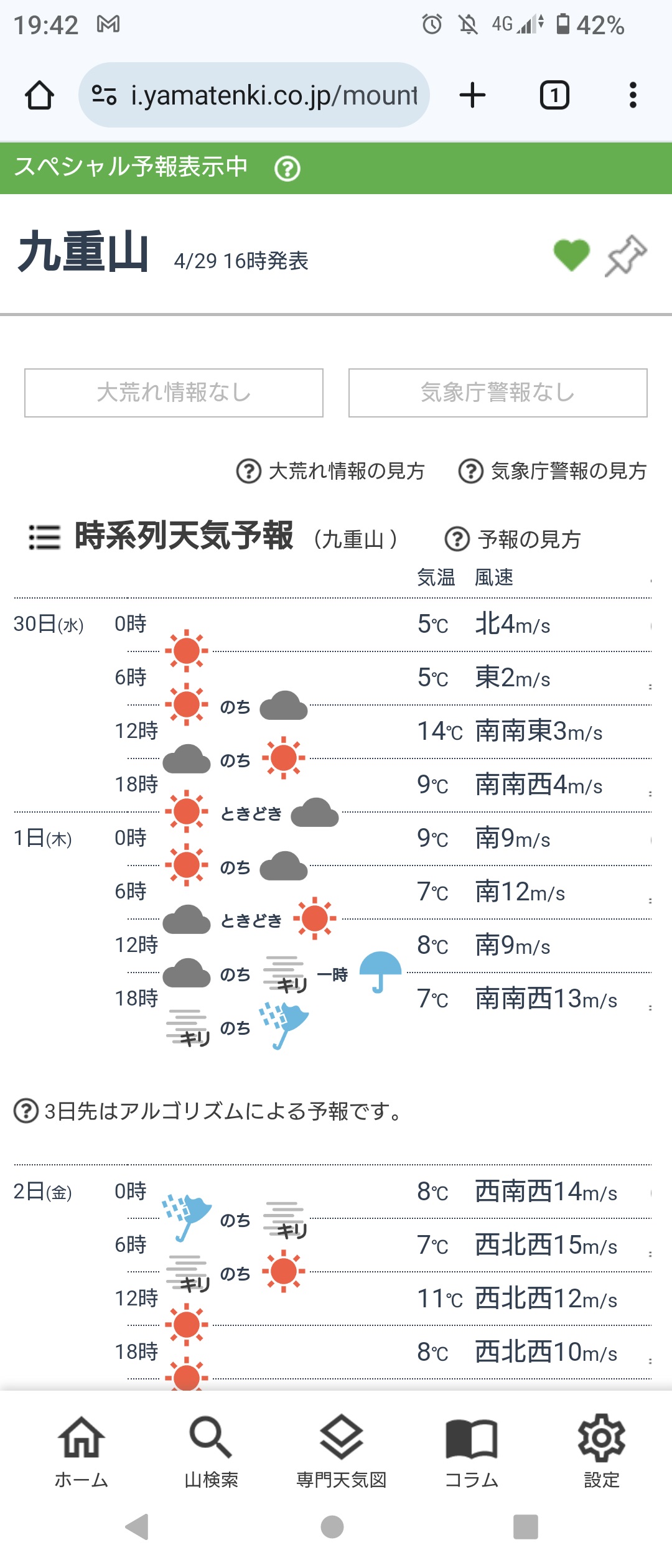
Task: Open the tab switcher
Action: (554, 96)
